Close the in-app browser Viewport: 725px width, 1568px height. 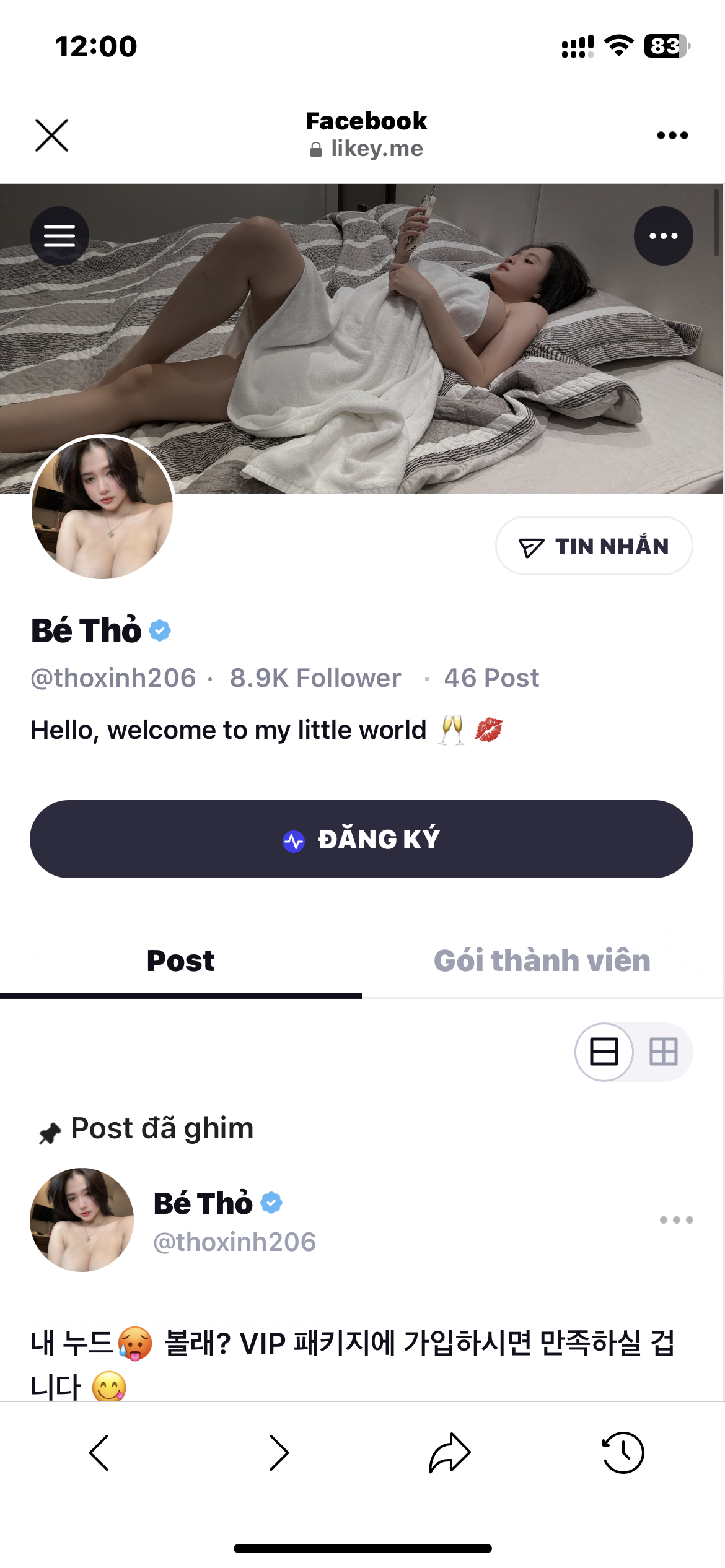point(51,135)
